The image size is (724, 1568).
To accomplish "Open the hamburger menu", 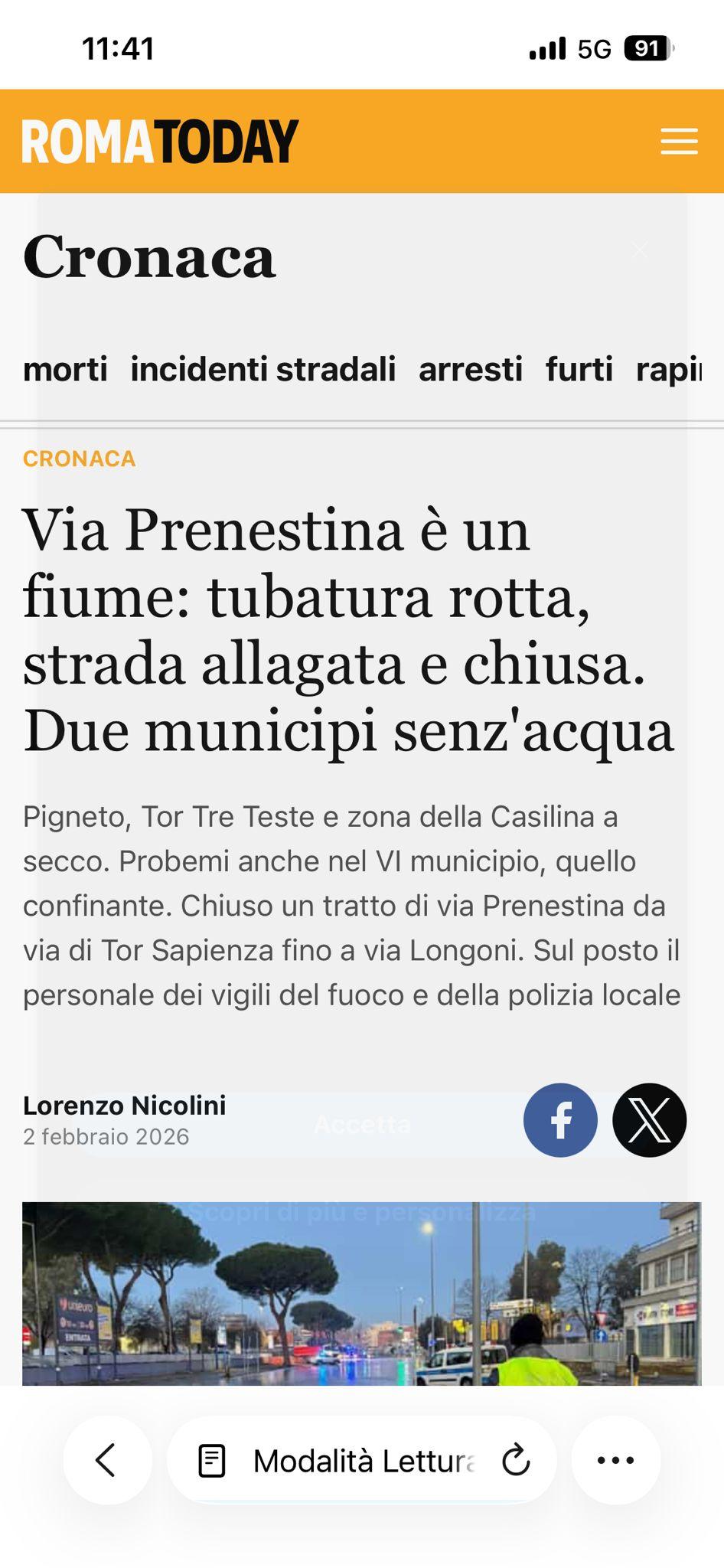I will coord(679,142).
